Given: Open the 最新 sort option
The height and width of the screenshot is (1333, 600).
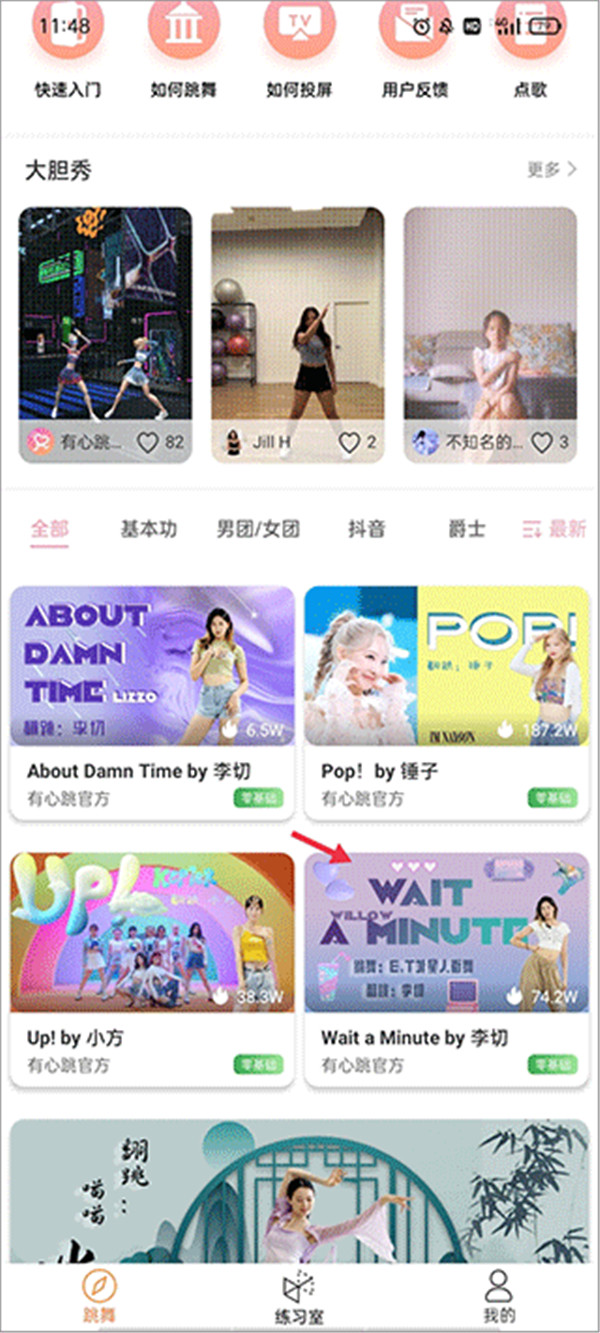Looking at the screenshot, I should 554,529.
